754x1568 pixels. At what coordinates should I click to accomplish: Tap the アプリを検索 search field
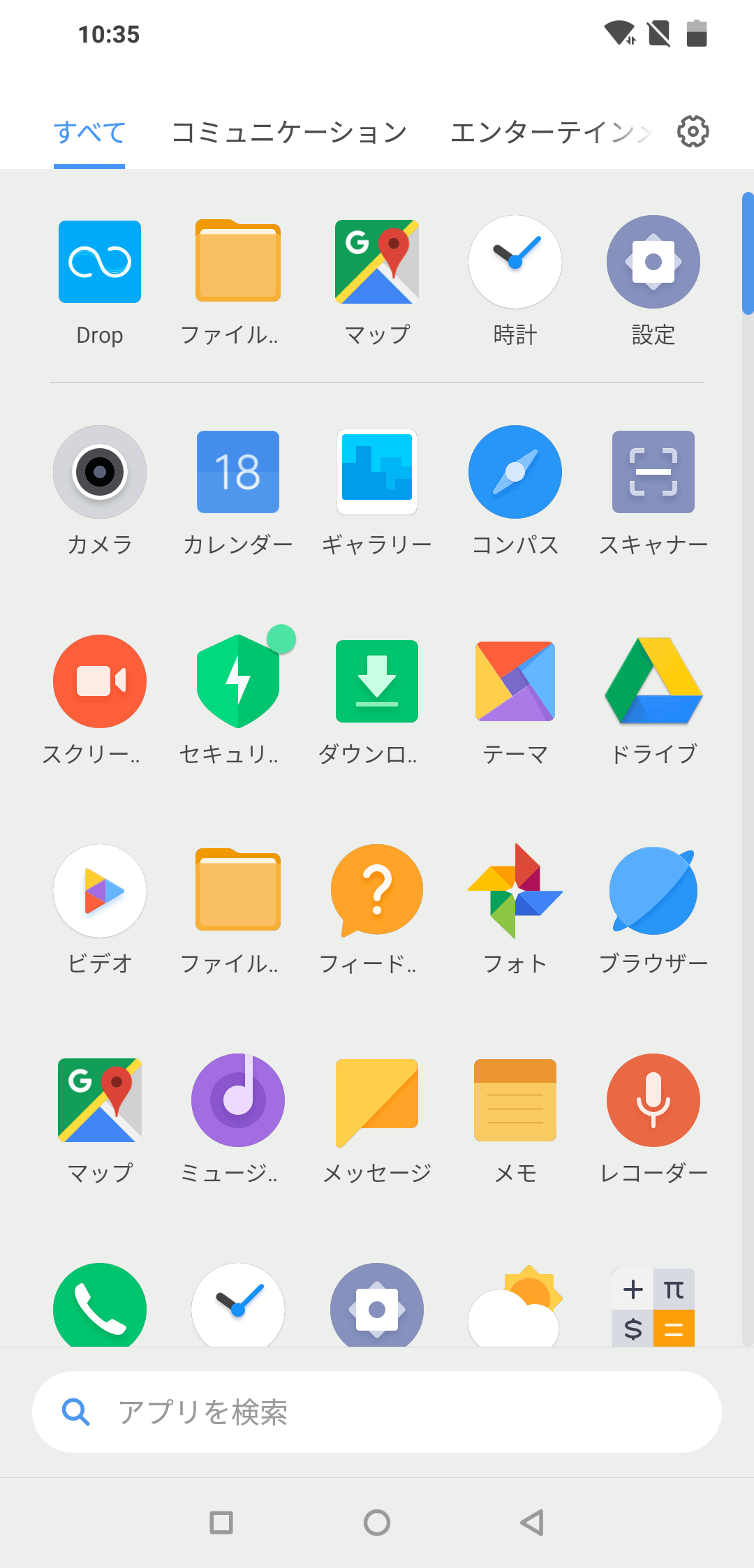[x=377, y=1412]
